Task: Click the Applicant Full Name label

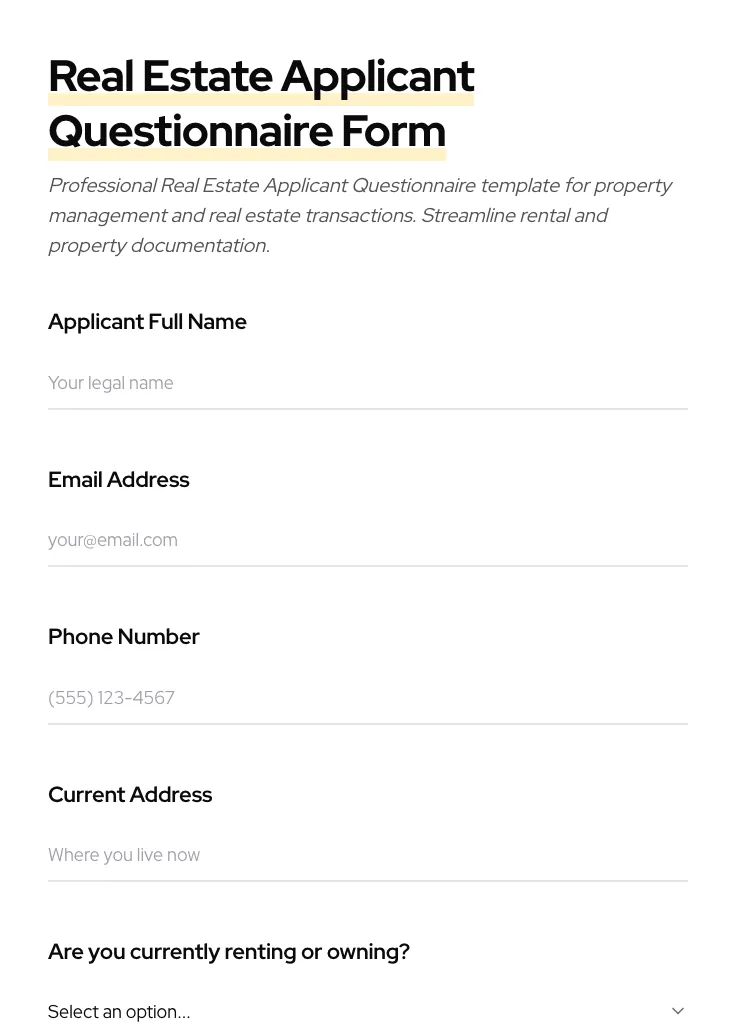Action: point(147,322)
